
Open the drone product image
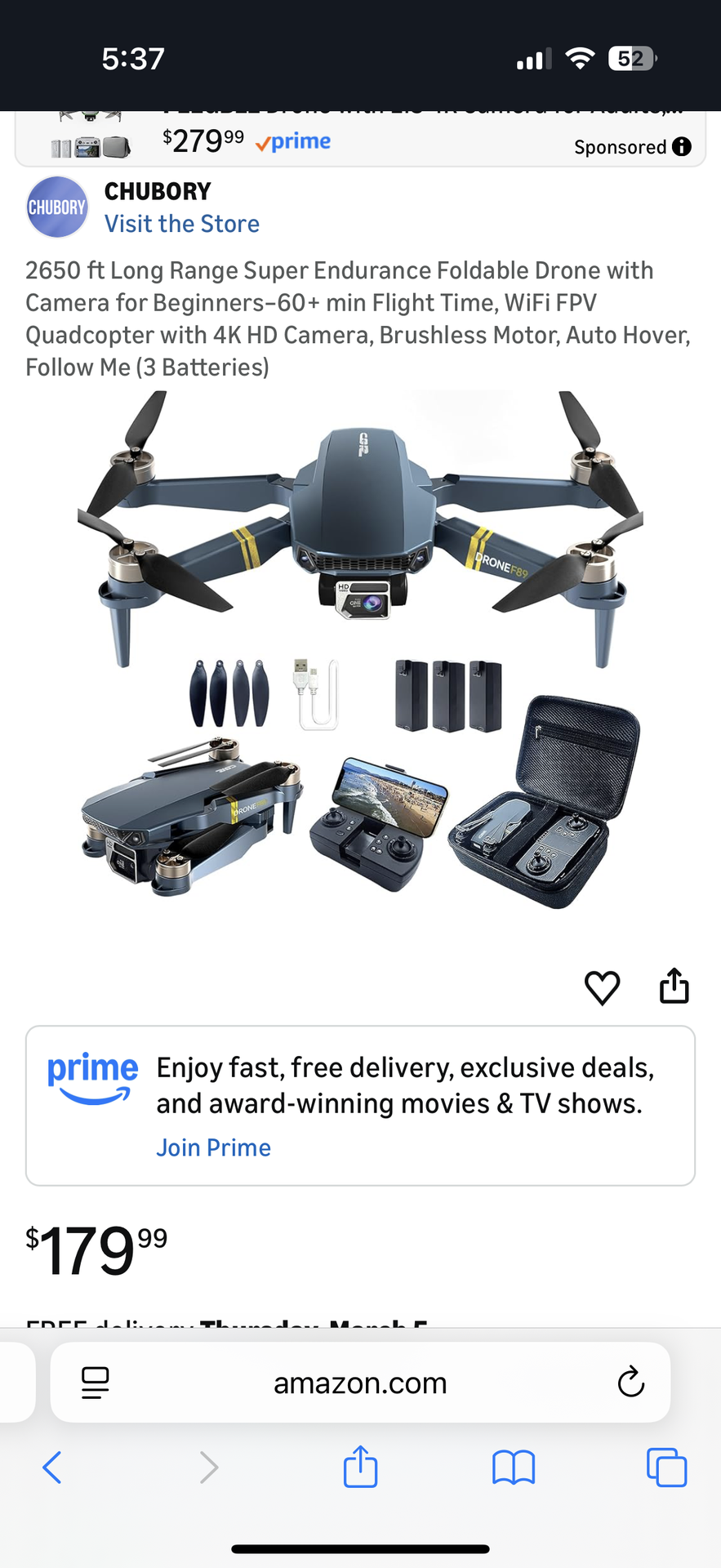[360, 651]
